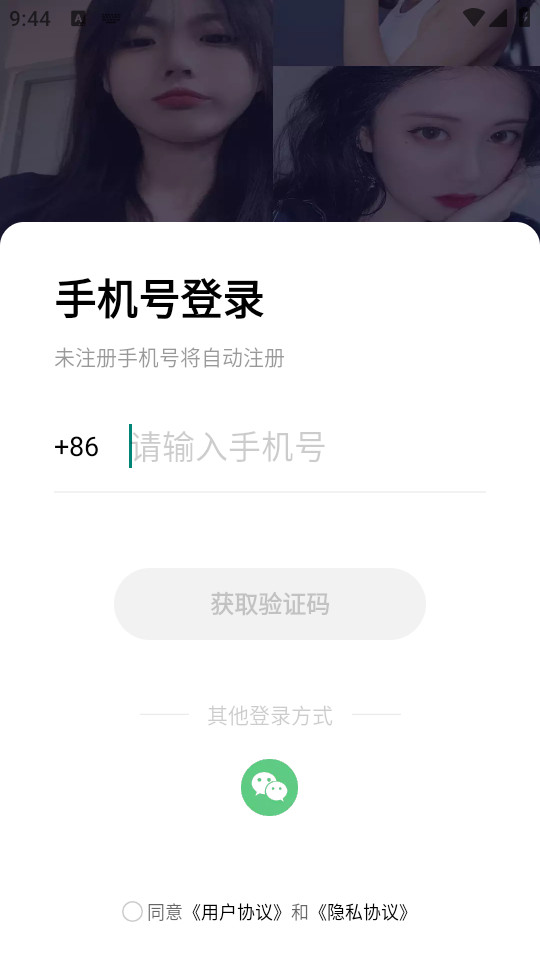Image resolution: width=540 pixels, height=960 pixels.
Task: Open the 《用户协议》 link
Action: pos(236,912)
